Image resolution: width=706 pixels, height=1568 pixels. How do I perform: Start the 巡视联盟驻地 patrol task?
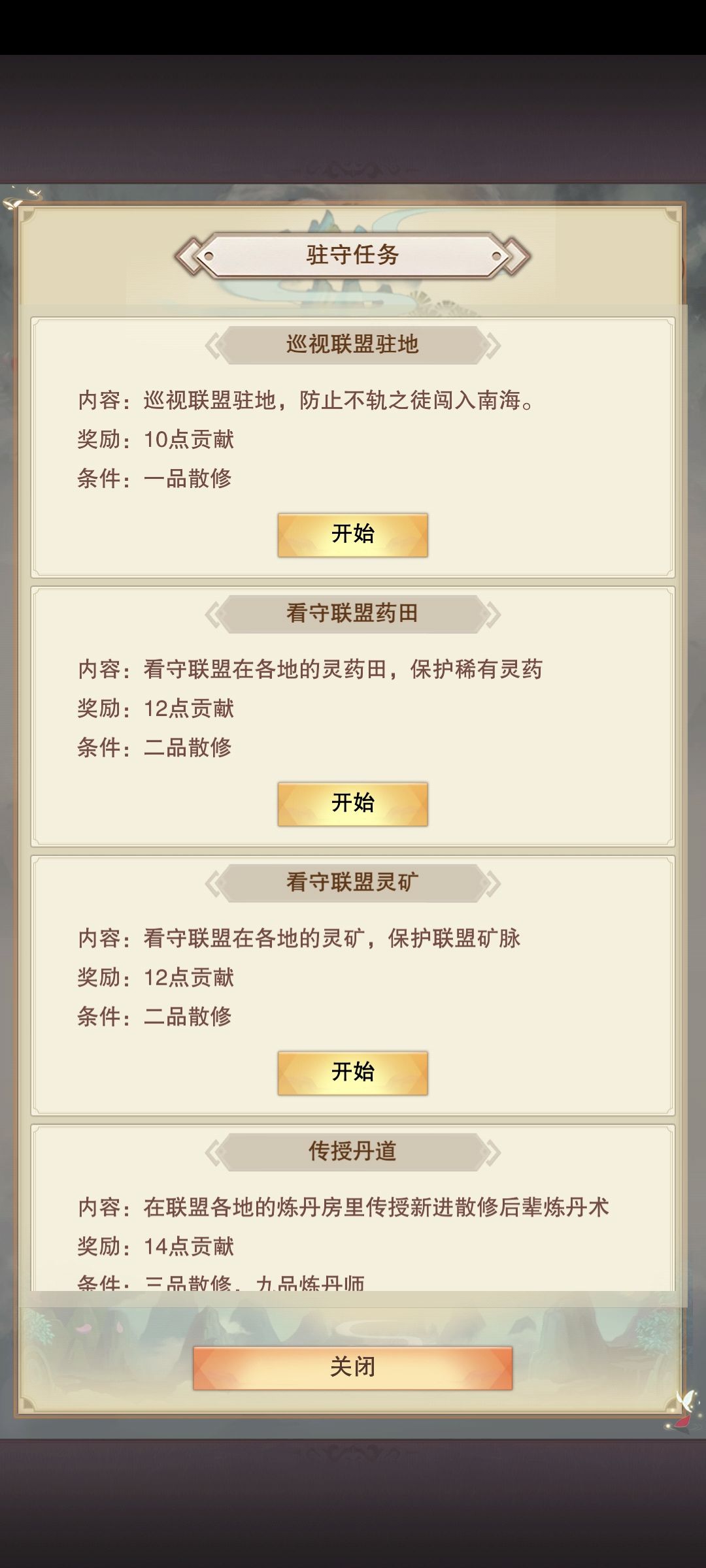point(353,534)
